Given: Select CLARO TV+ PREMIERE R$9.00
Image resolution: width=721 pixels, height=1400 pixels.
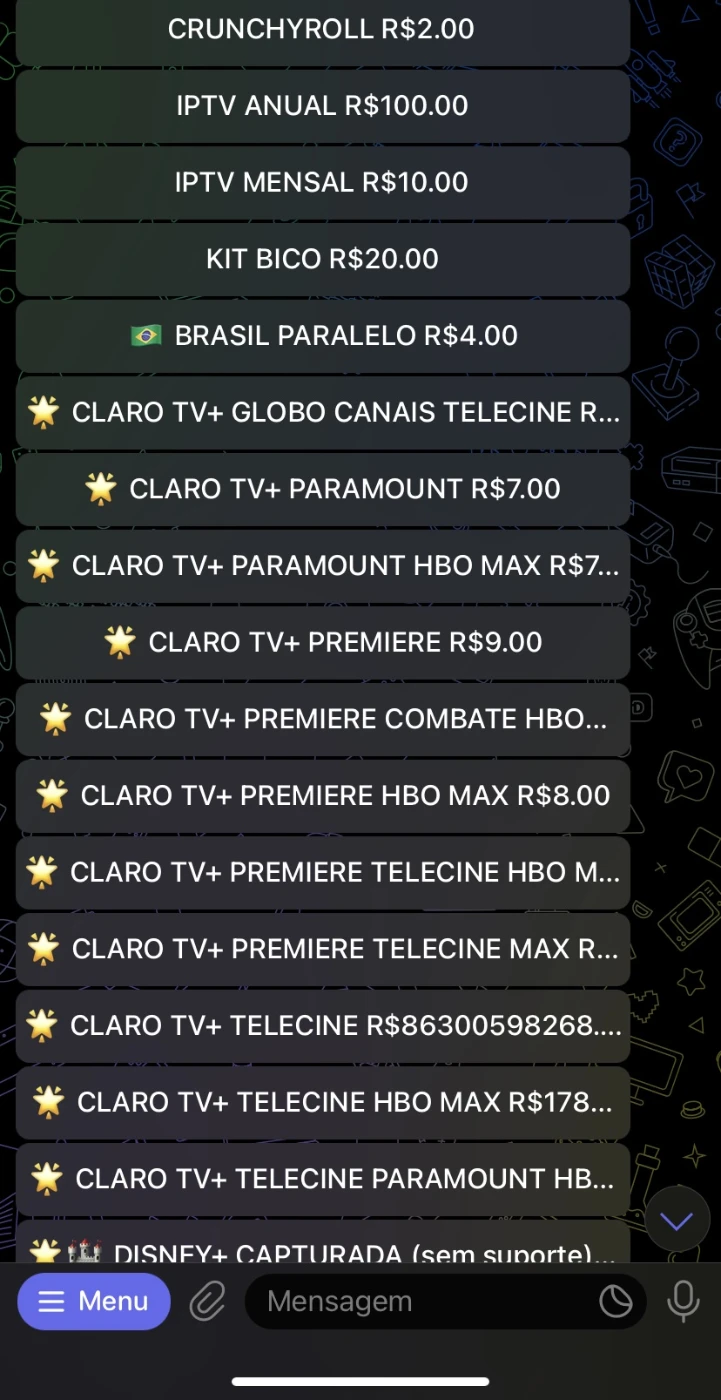Looking at the screenshot, I should [322, 642].
